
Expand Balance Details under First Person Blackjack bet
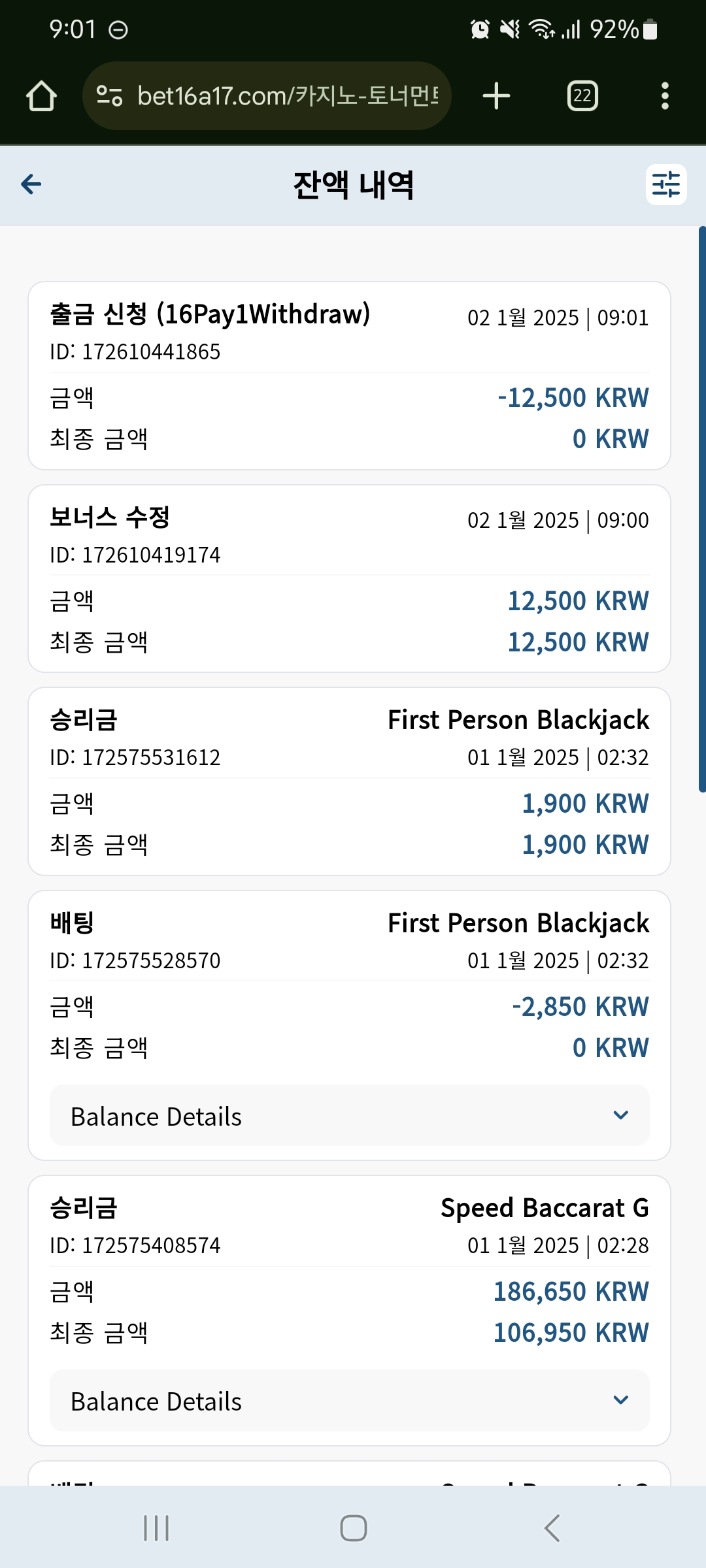(x=350, y=1115)
